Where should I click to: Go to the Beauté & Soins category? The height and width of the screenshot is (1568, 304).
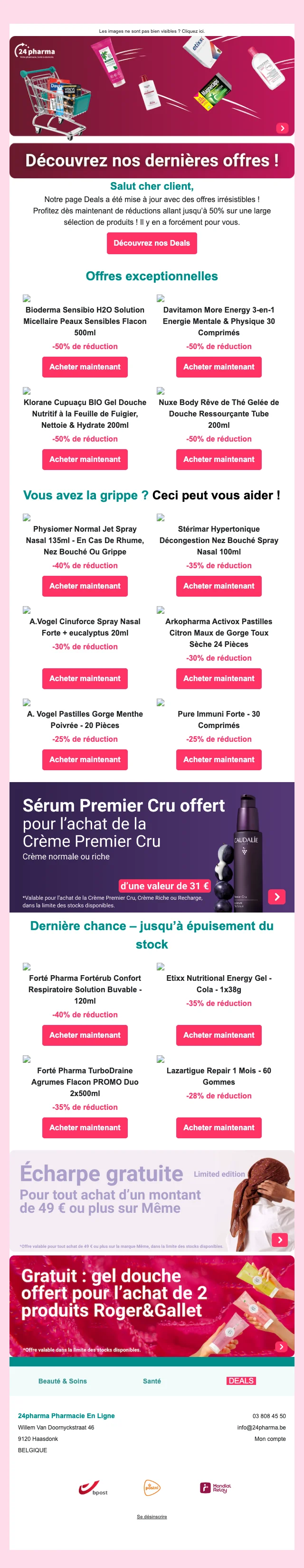click(62, 1381)
